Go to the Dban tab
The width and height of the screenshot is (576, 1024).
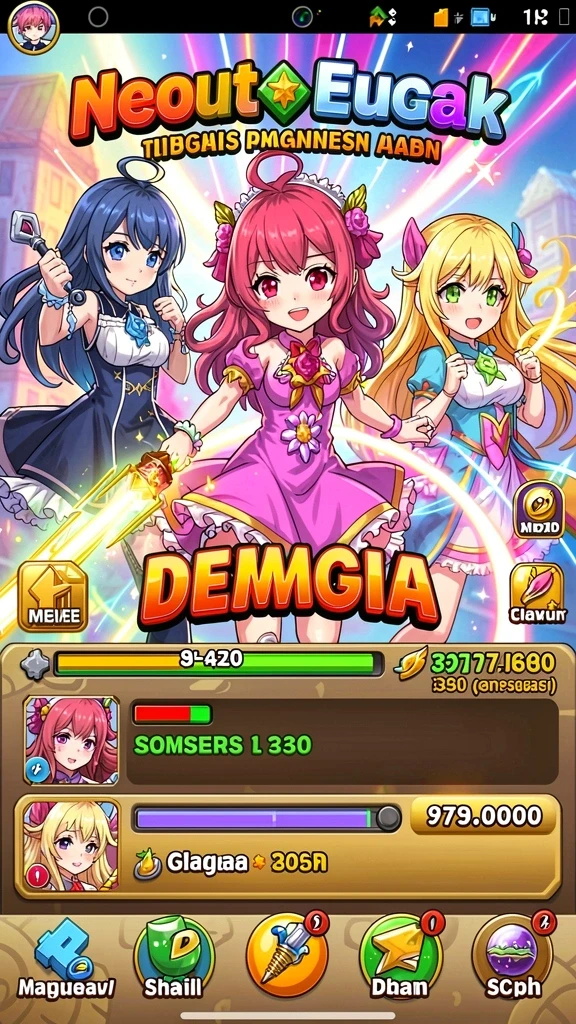pyautogui.click(x=400, y=957)
